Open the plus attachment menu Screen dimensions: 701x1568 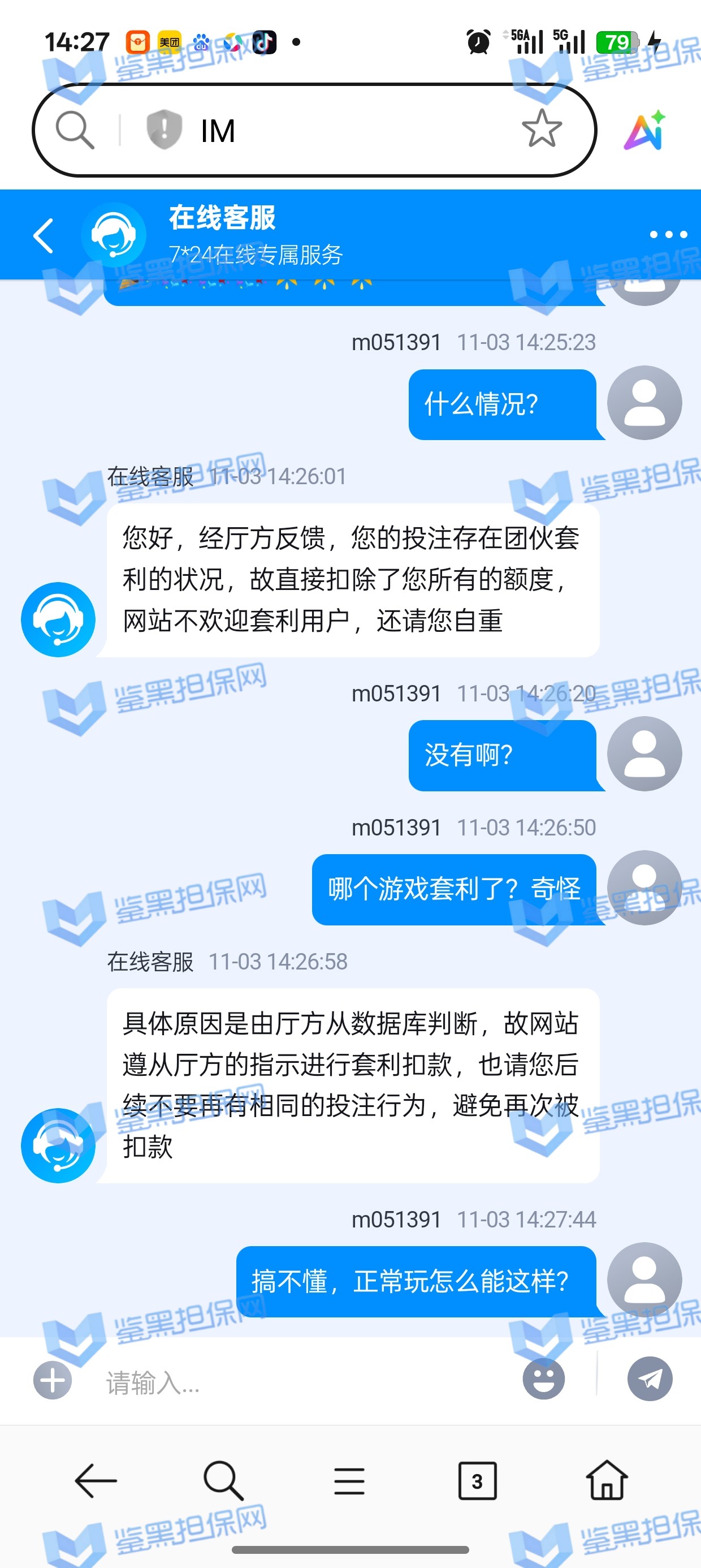[53, 1380]
